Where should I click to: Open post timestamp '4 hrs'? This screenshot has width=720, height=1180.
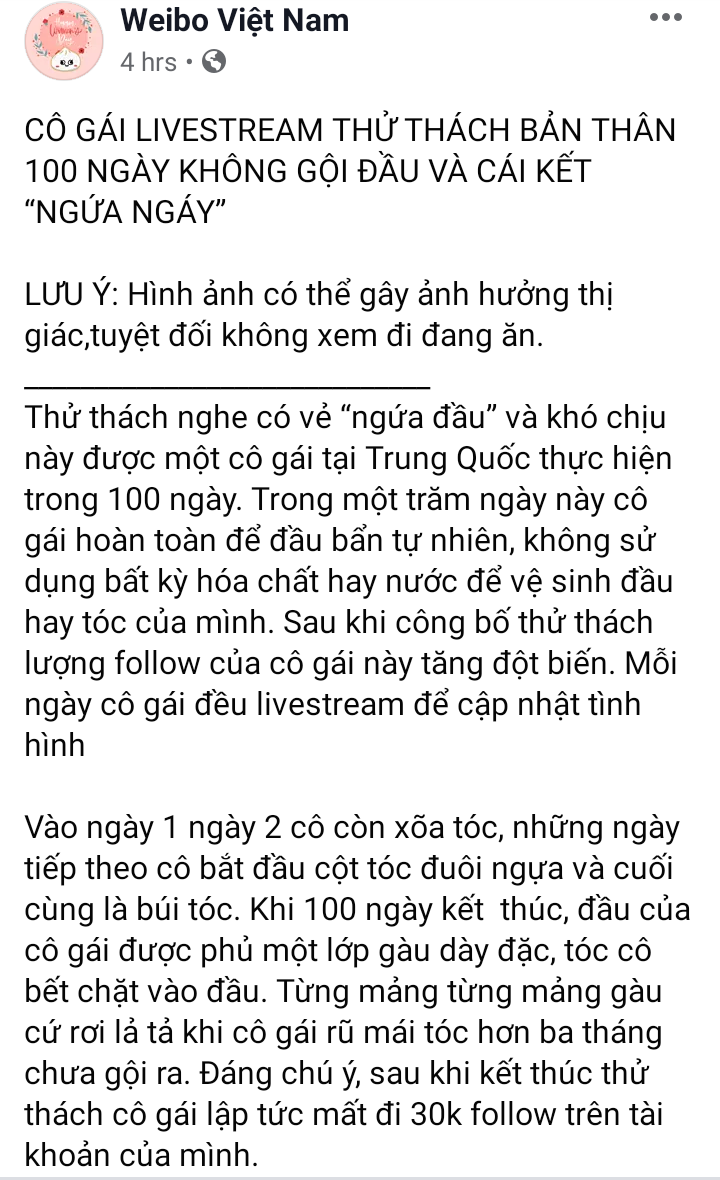click(147, 62)
